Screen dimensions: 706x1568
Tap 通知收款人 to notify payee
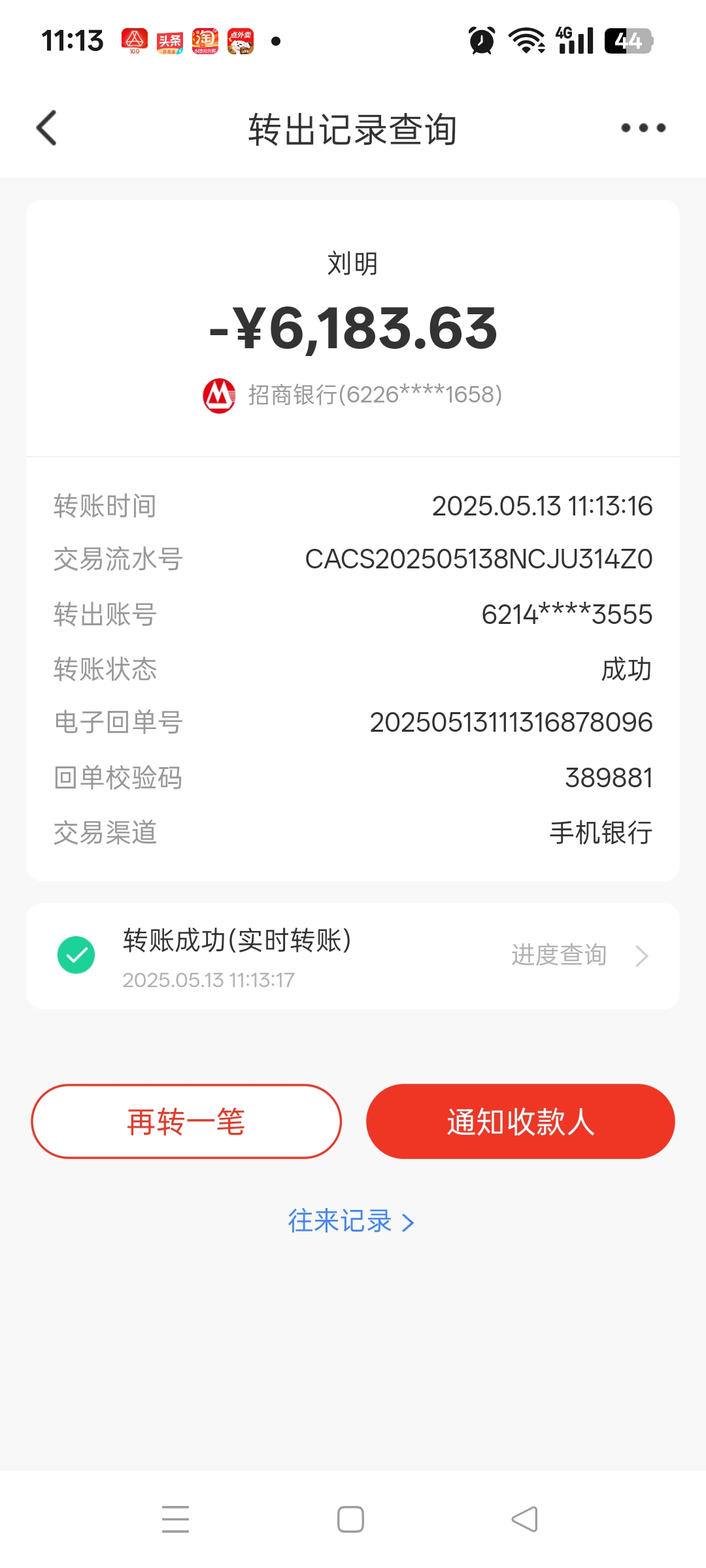[520, 1121]
